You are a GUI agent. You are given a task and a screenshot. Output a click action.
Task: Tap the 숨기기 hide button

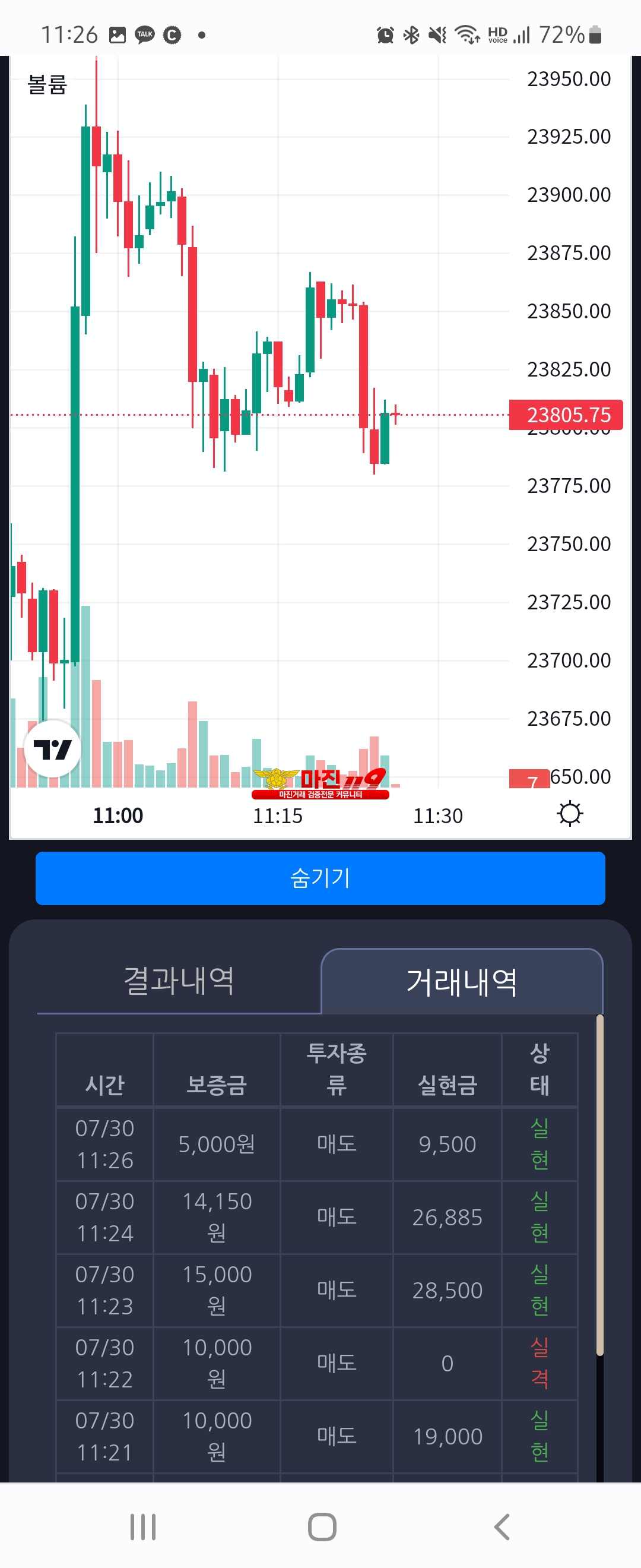tap(320, 878)
